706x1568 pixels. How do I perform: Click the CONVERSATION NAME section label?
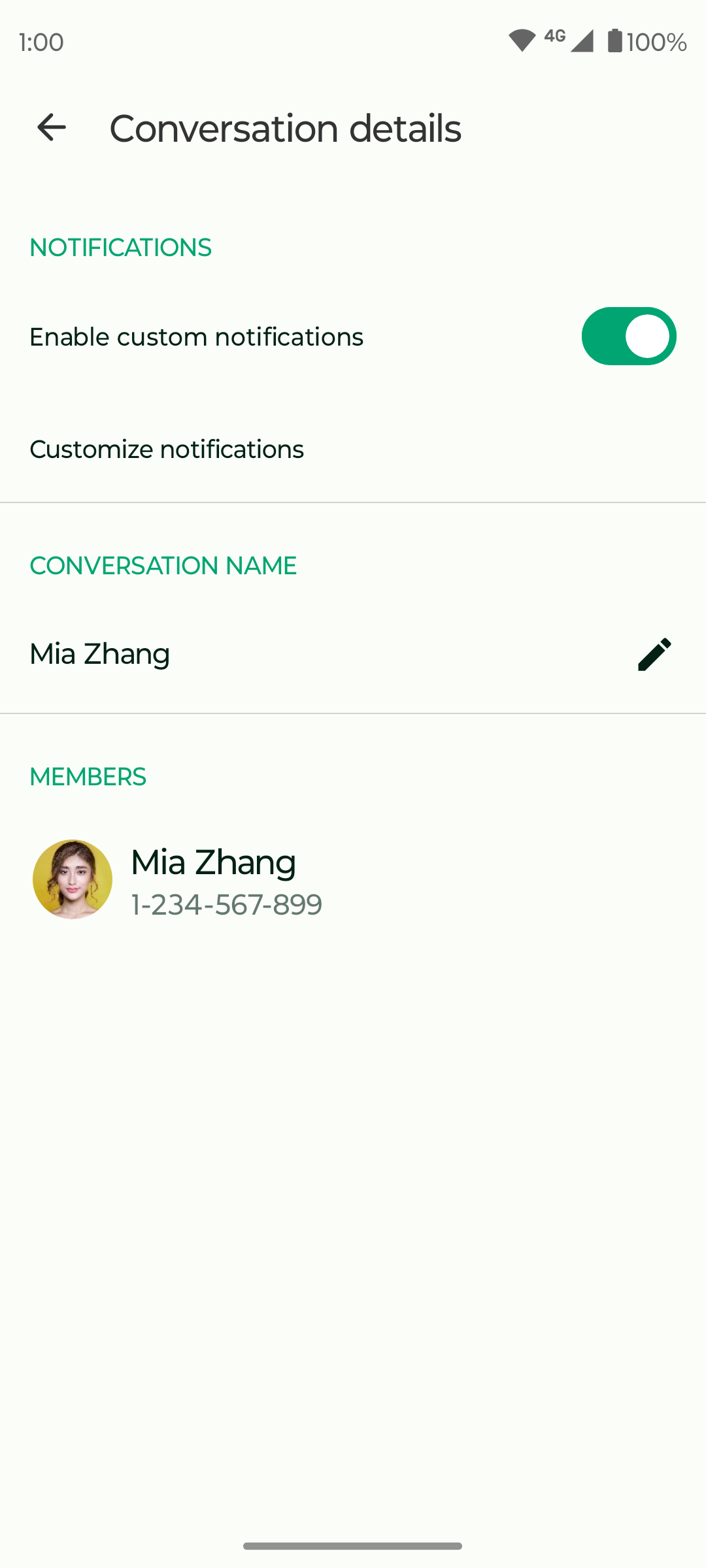tap(163, 565)
